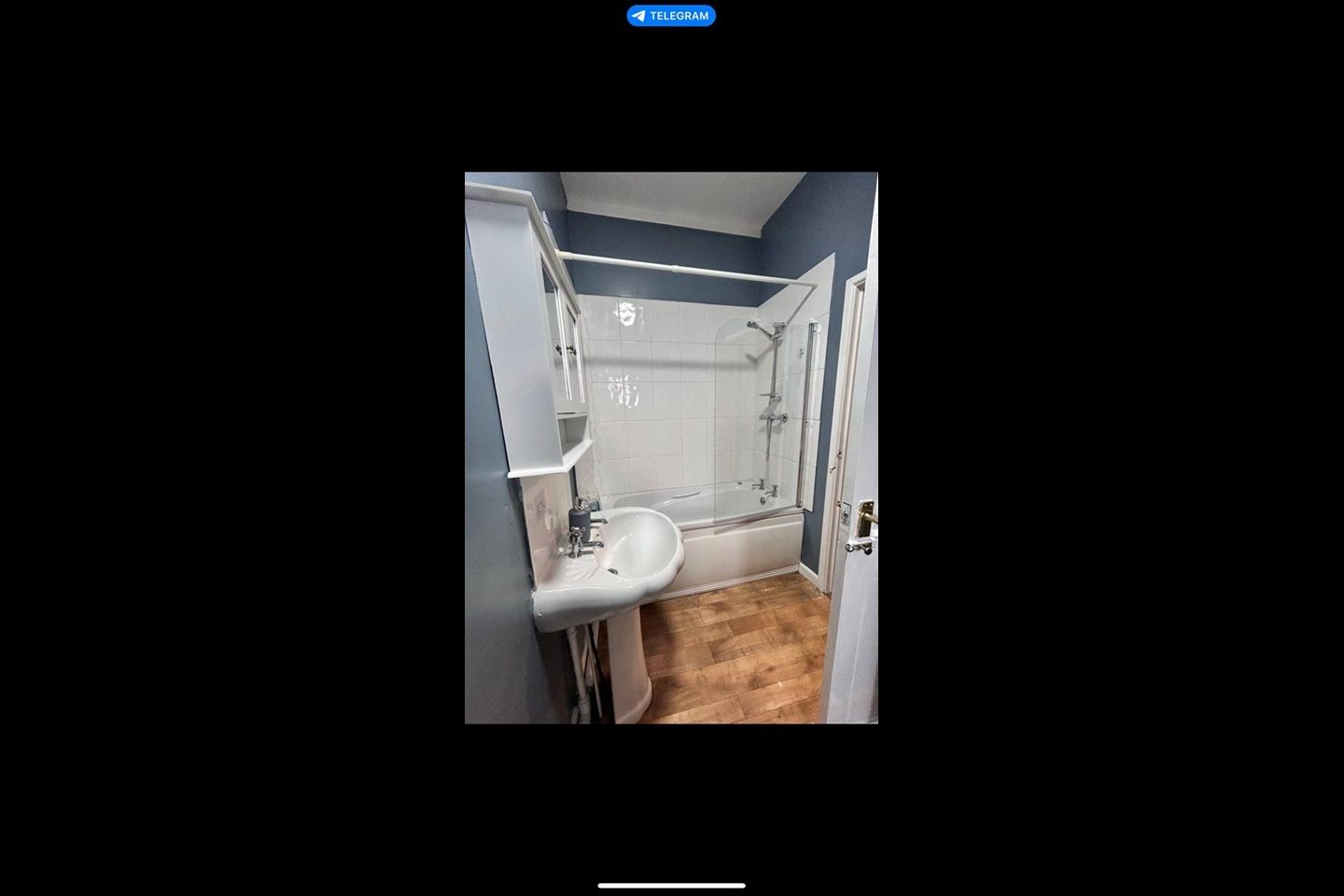
Task: Return to Telegram via the top pill
Action: (670, 16)
